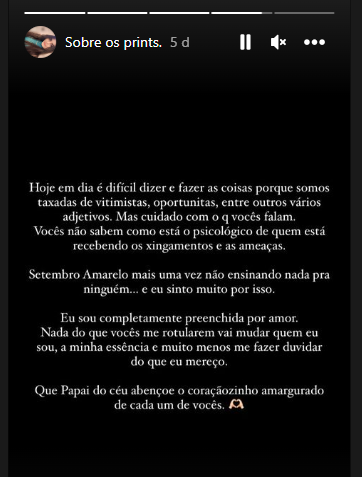The width and height of the screenshot is (362, 477).
Task: Unmute the story audio
Action: point(278,42)
